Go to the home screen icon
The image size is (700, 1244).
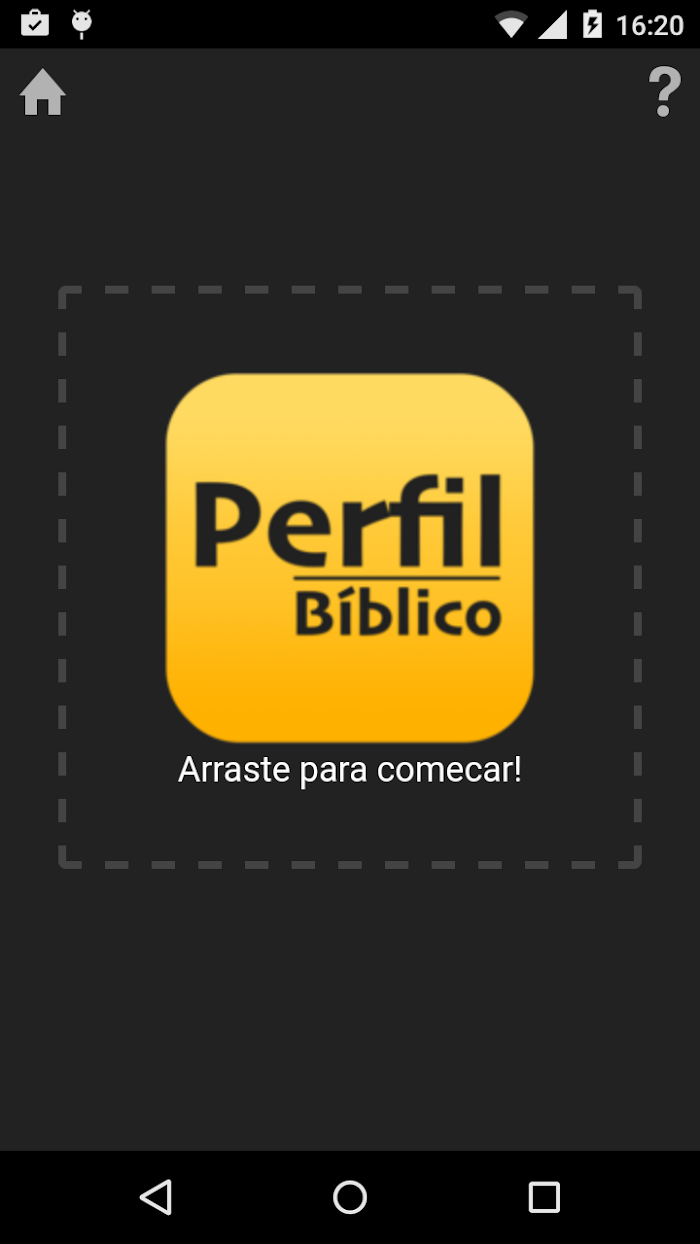pyautogui.click(x=43, y=93)
